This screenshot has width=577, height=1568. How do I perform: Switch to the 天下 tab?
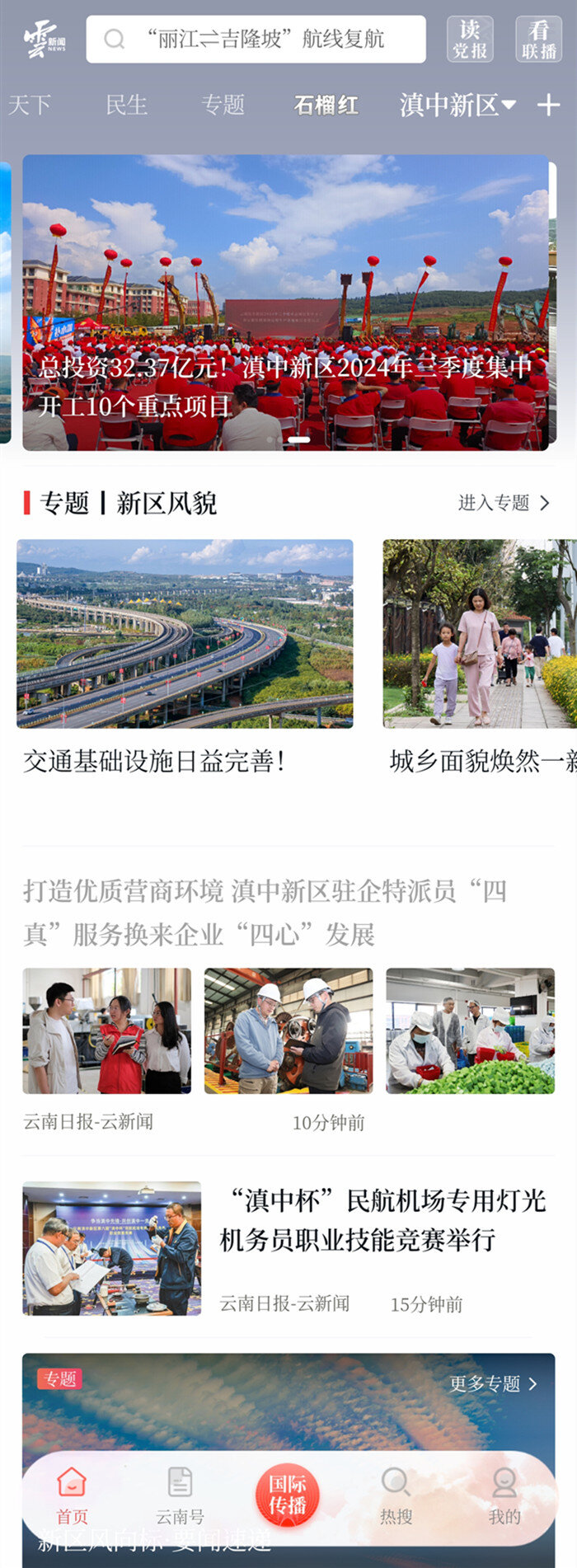[x=29, y=105]
